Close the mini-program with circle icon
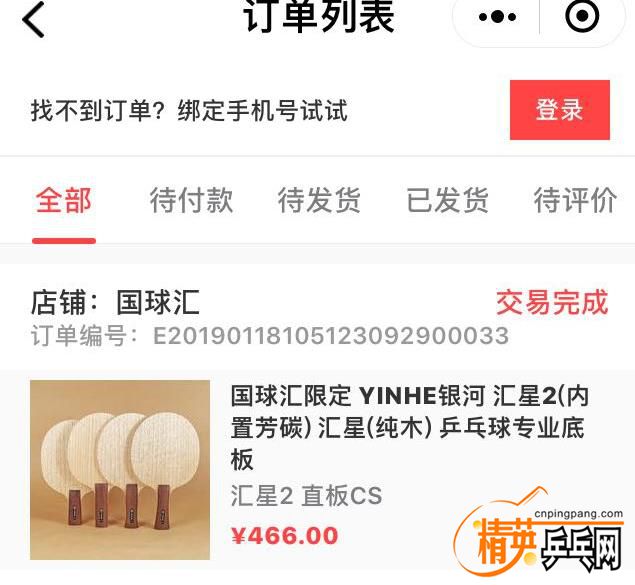The width and height of the screenshot is (635, 585). click(x=582, y=17)
